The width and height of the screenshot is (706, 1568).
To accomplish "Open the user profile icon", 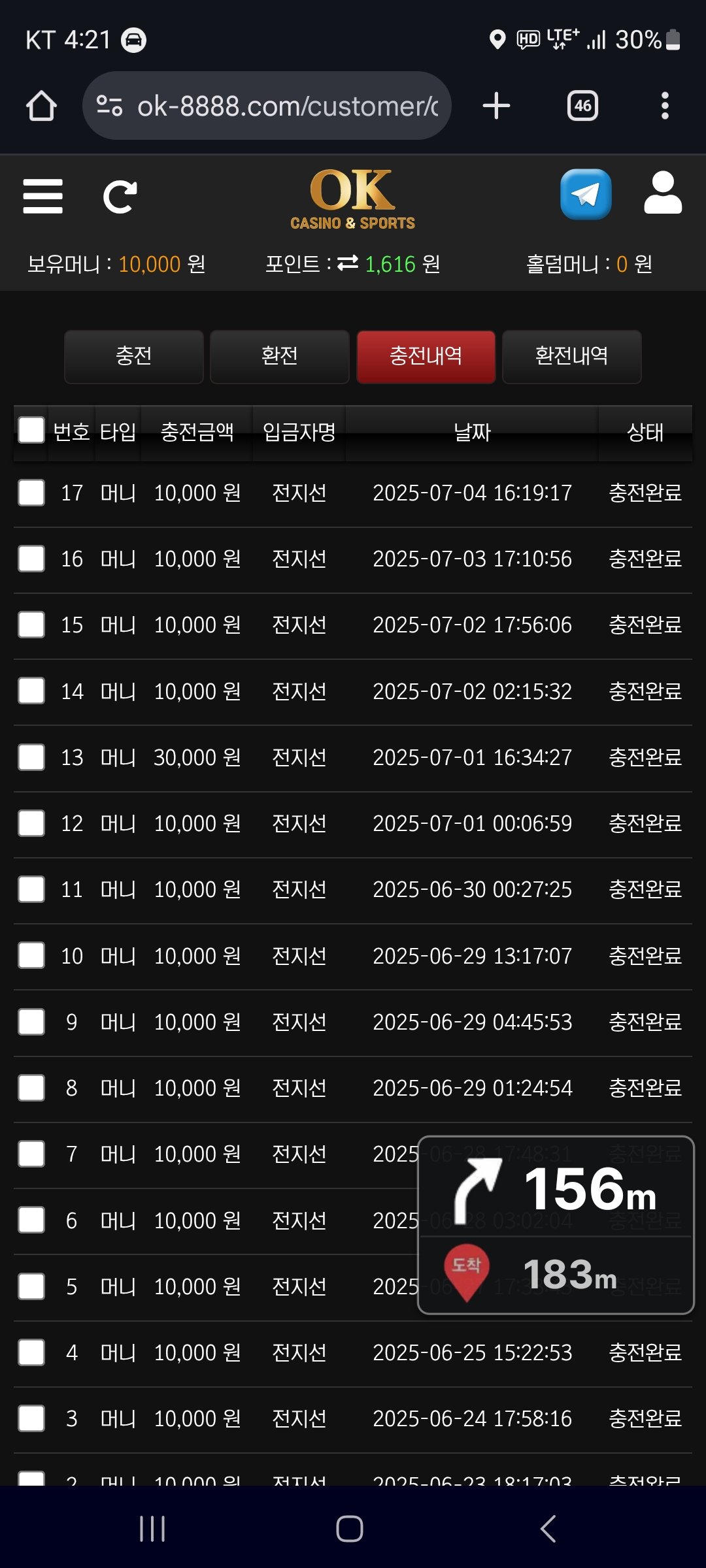I will (662, 193).
